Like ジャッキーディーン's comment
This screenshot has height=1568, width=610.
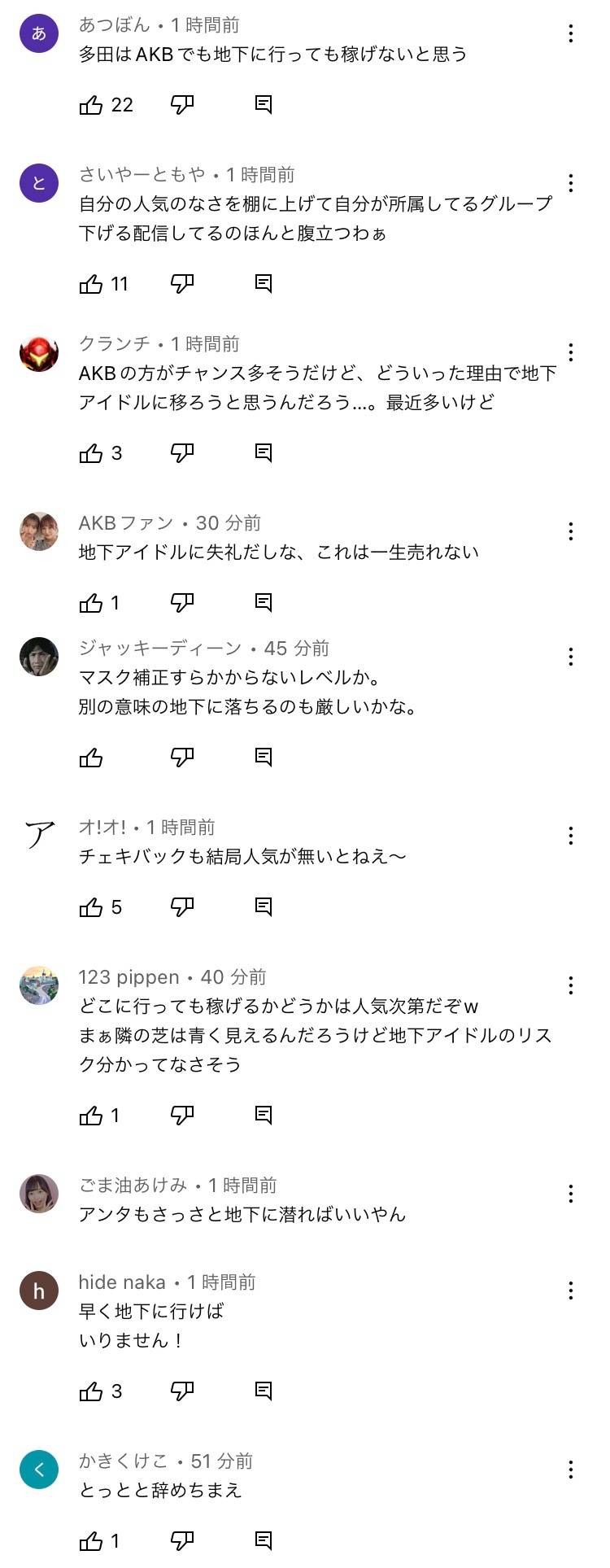(x=91, y=758)
